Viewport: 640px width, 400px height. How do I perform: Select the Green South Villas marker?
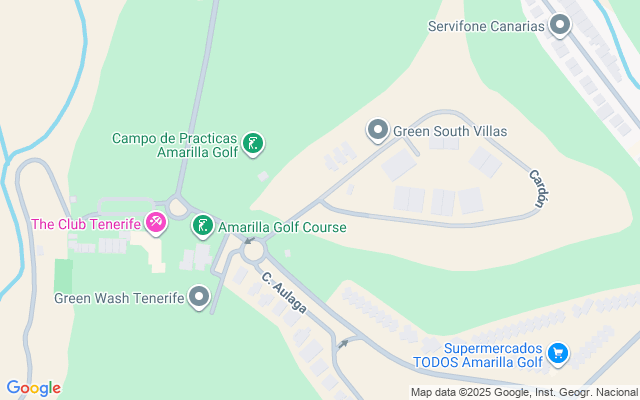(378, 130)
